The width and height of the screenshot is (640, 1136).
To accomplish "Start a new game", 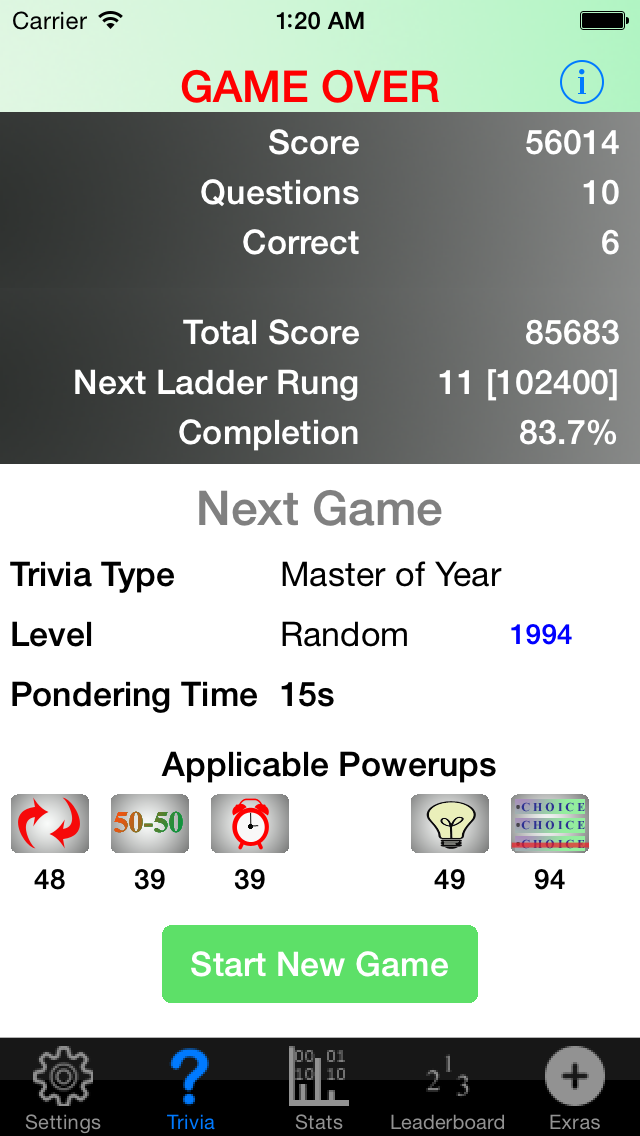I will click(320, 964).
